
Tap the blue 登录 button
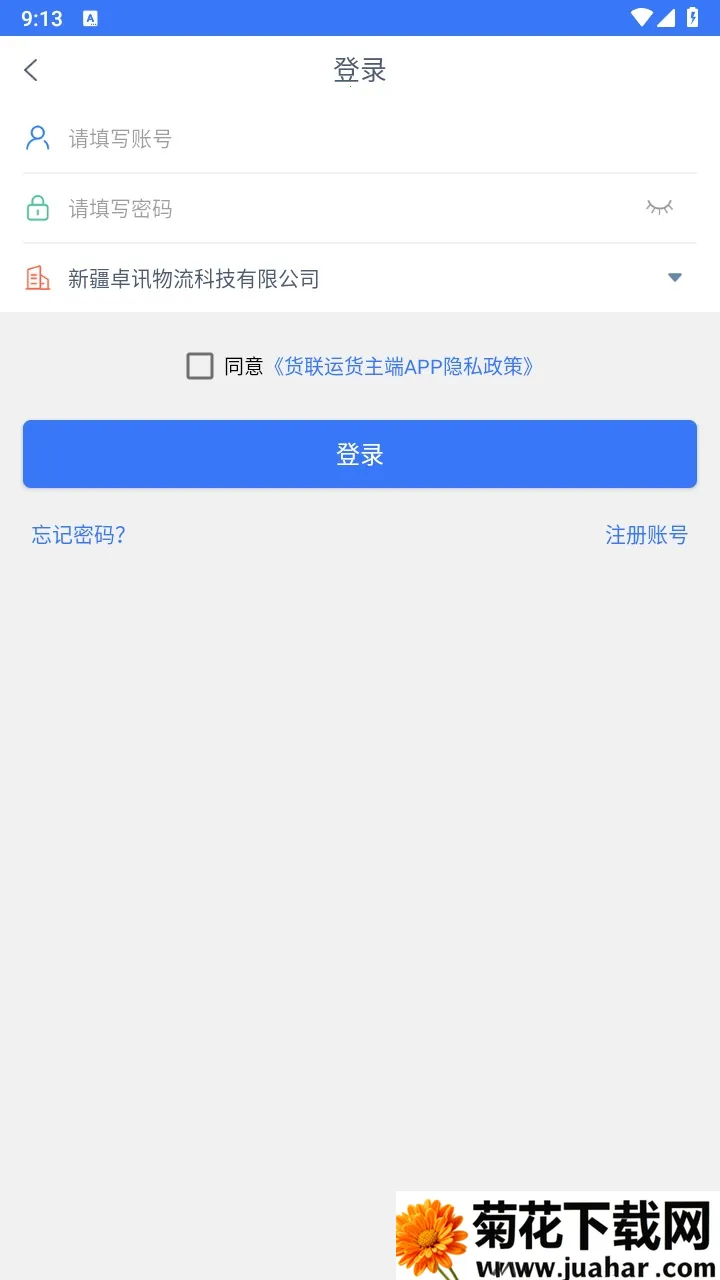tap(360, 454)
